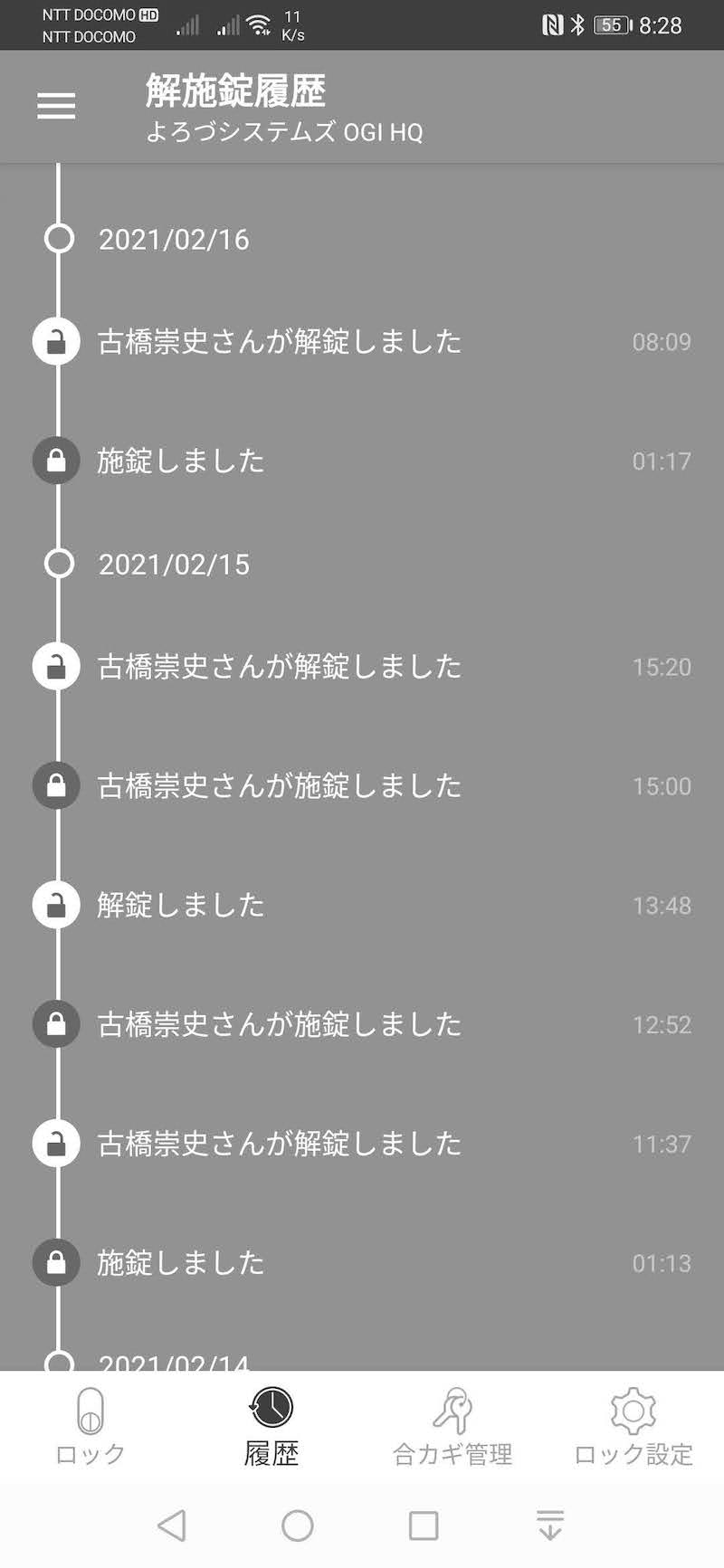724x1568 pixels.
Task: Select the 履歴 tab
Action: [271, 1427]
